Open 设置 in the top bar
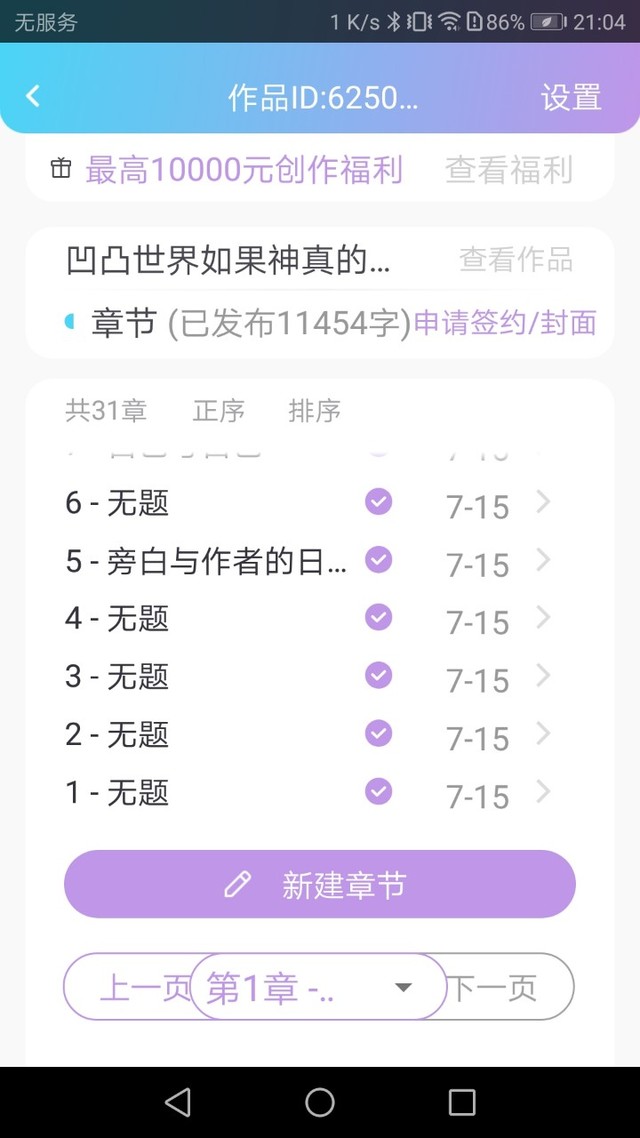 click(571, 97)
